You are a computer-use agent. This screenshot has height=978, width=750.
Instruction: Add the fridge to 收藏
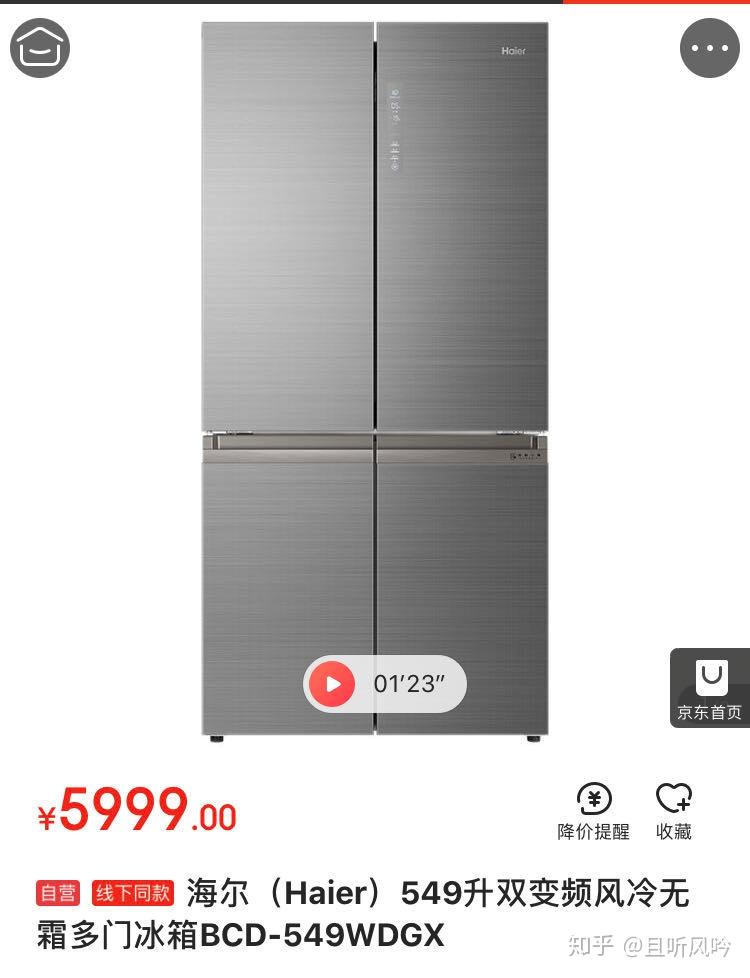[673, 811]
